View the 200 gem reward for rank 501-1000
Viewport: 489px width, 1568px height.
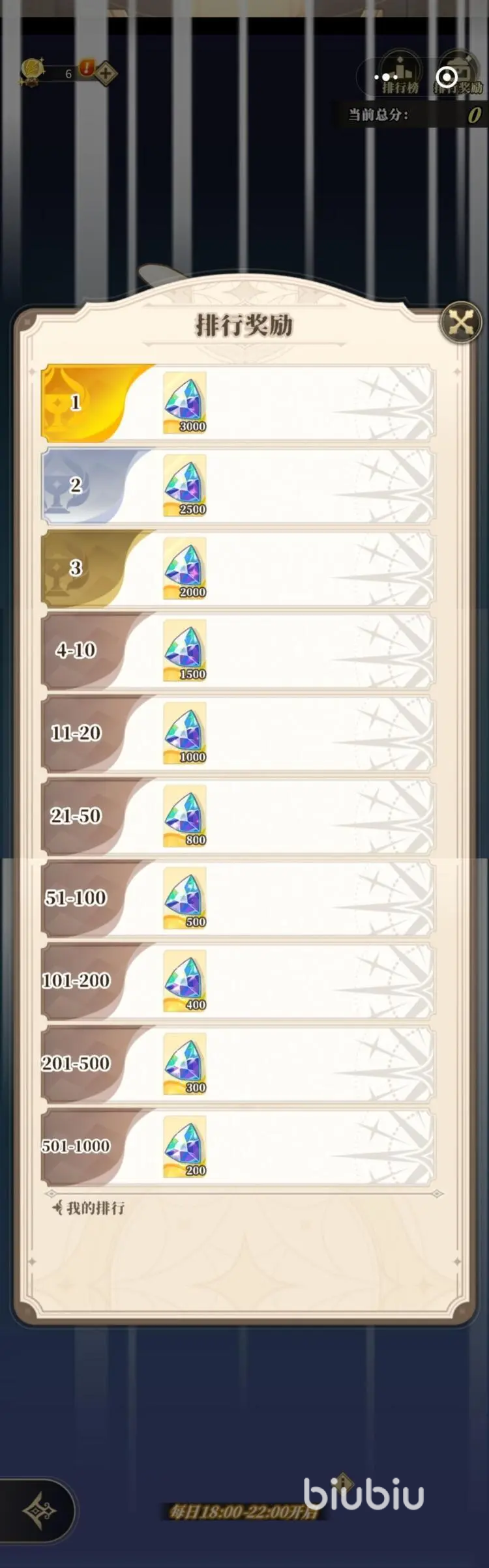coord(185,1146)
